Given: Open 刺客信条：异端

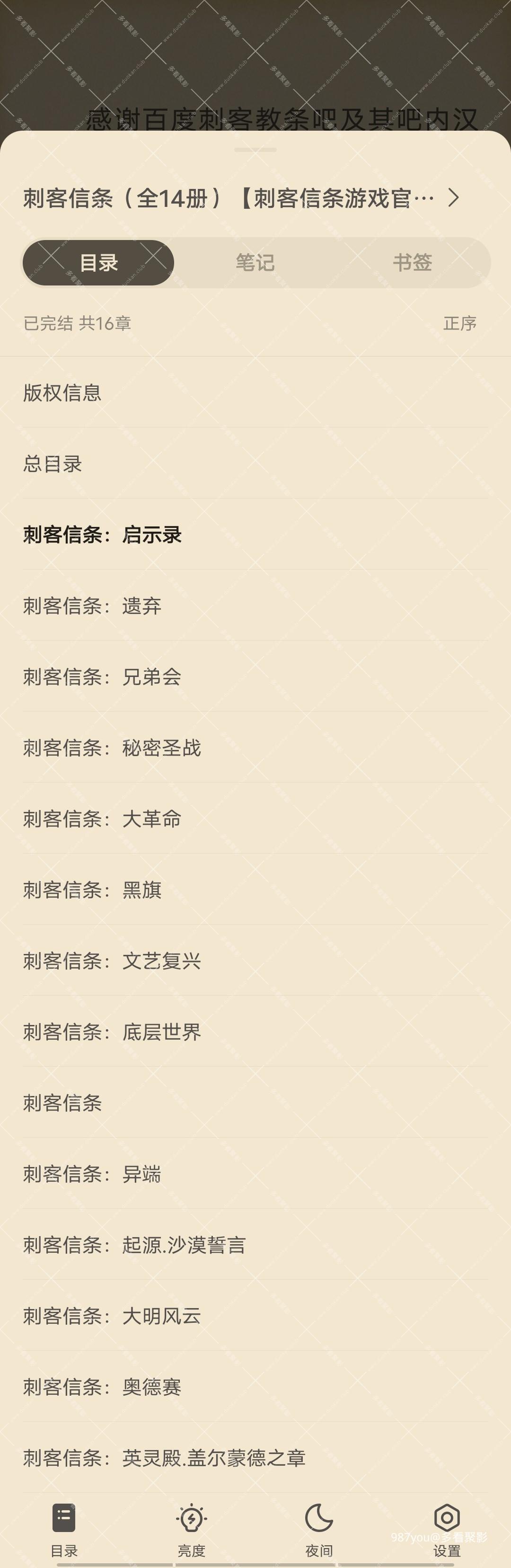Looking at the screenshot, I should (92, 1174).
